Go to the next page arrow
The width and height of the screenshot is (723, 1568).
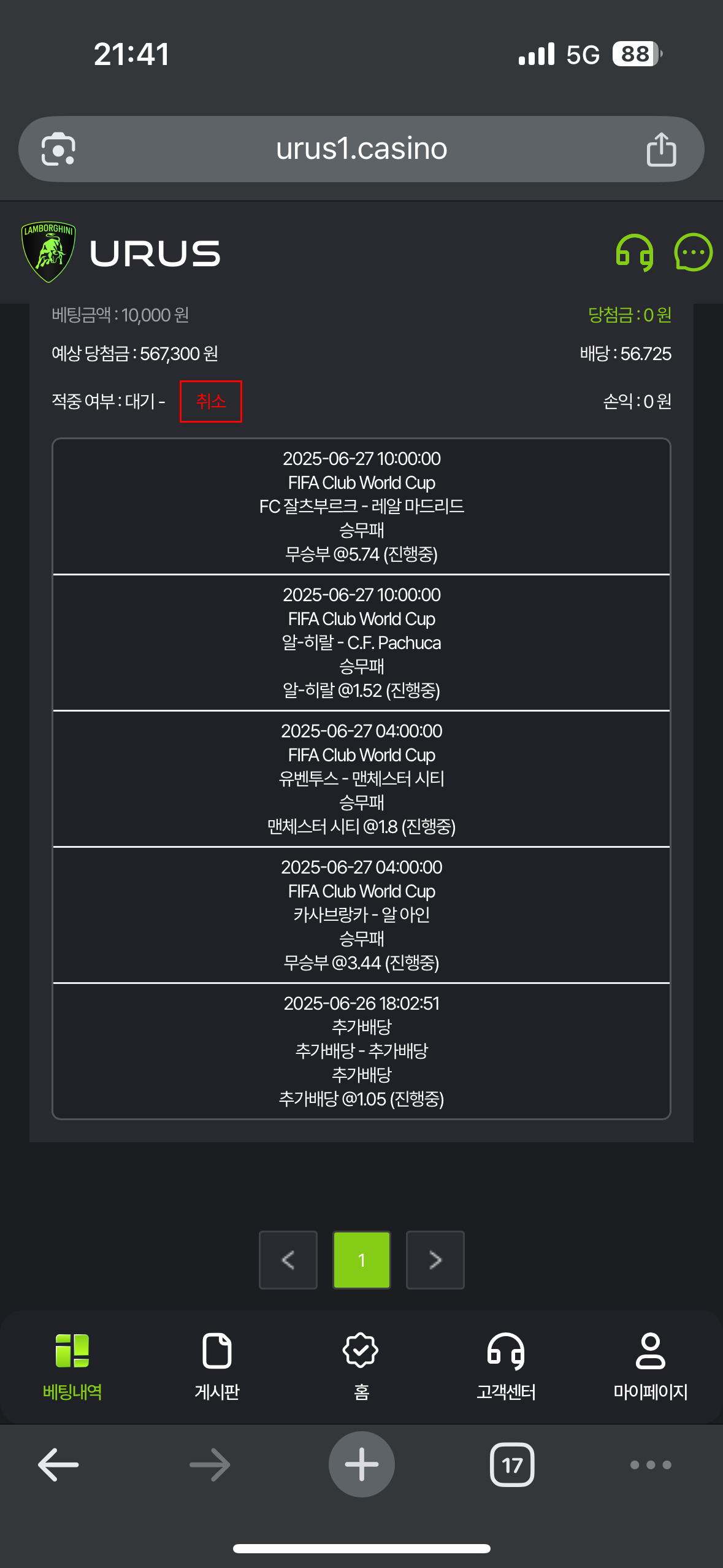point(435,1259)
